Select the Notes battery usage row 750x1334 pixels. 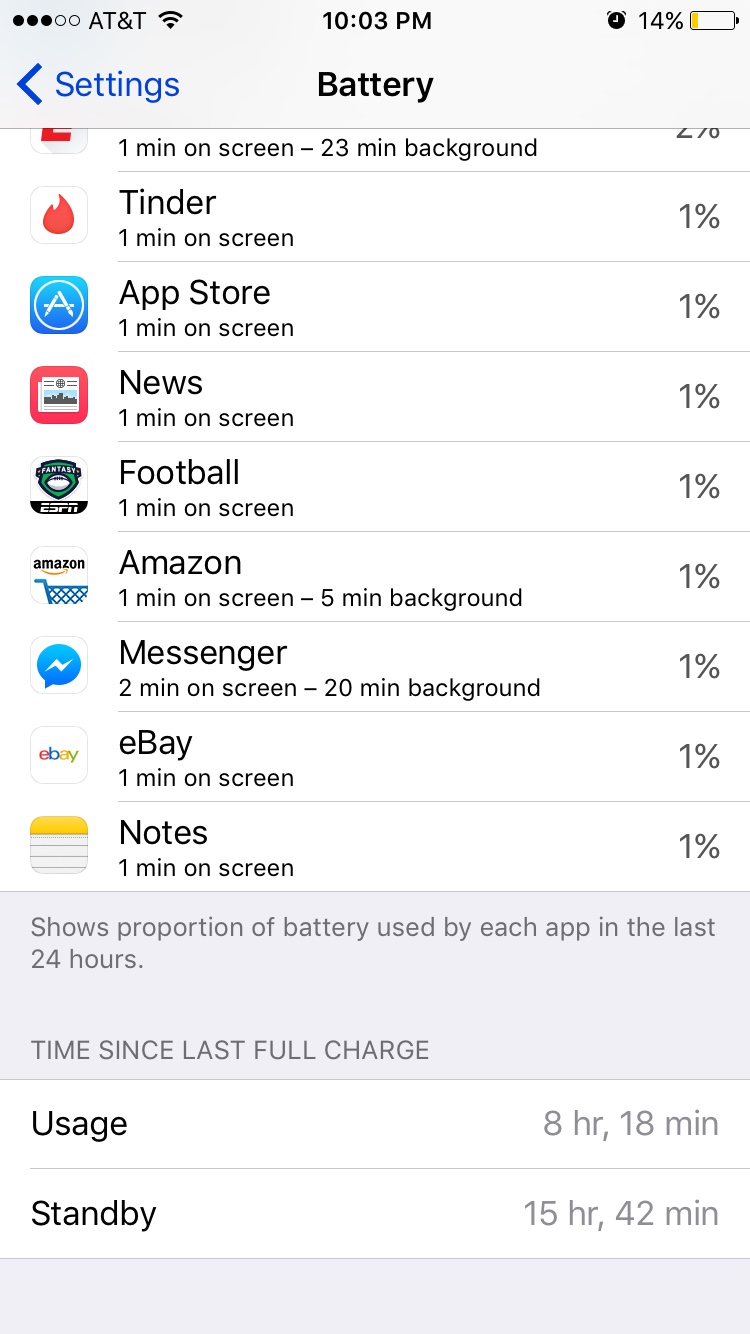[375, 847]
